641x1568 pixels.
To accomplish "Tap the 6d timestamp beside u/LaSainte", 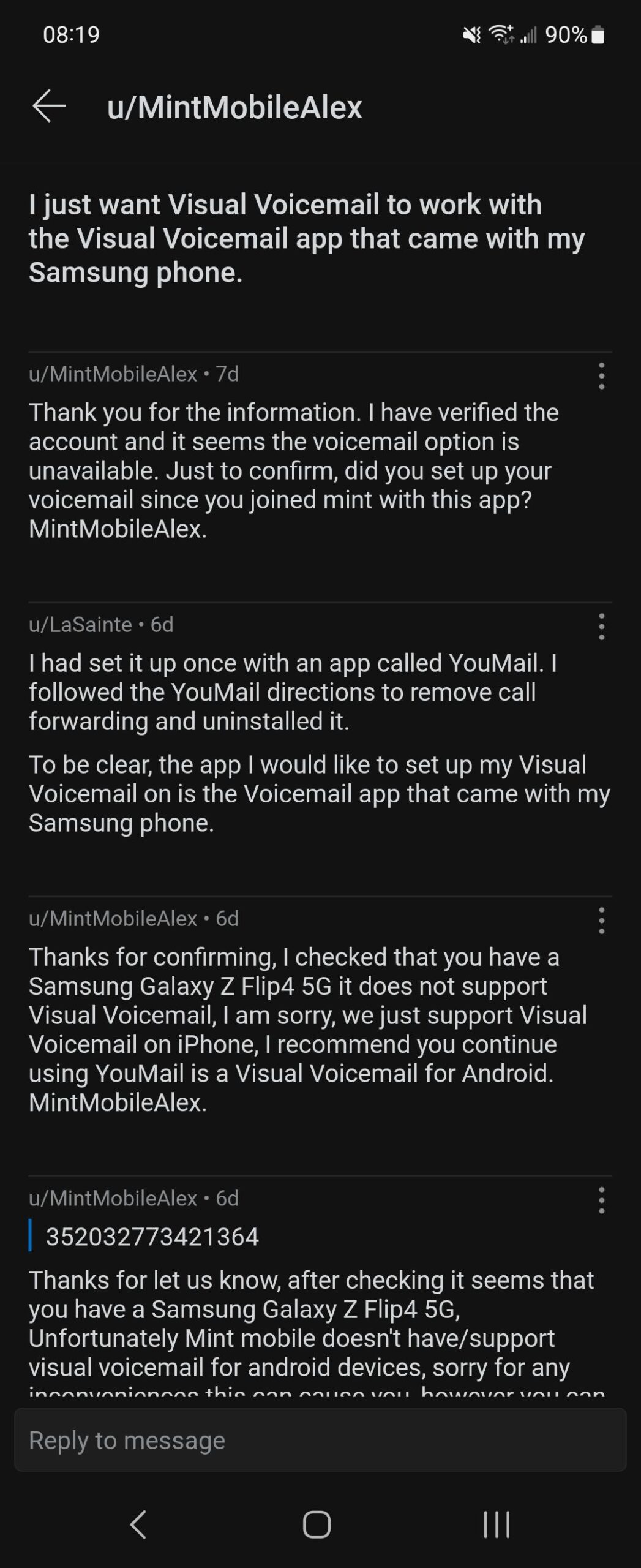I will pyautogui.click(x=161, y=625).
